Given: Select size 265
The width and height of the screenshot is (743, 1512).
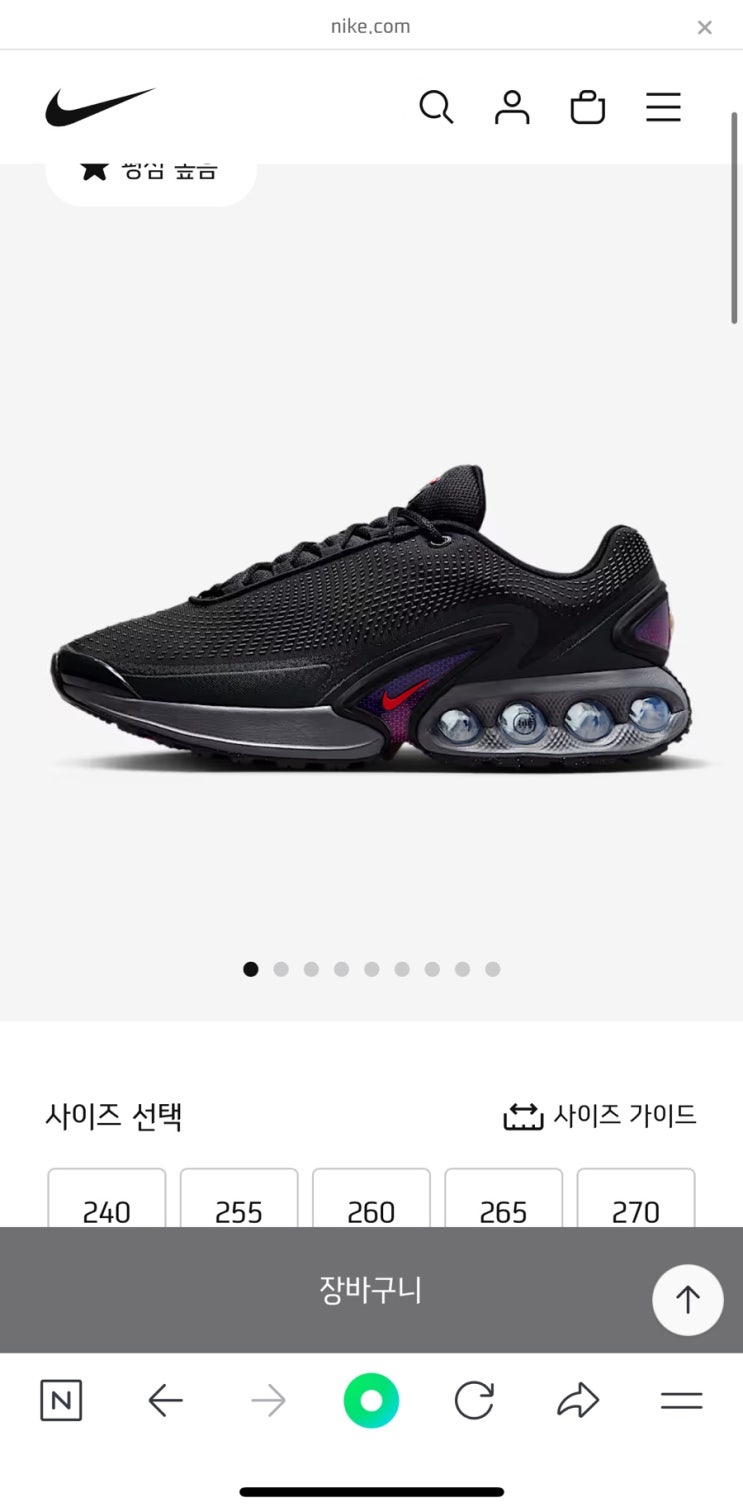Looking at the screenshot, I should click(503, 1198).
